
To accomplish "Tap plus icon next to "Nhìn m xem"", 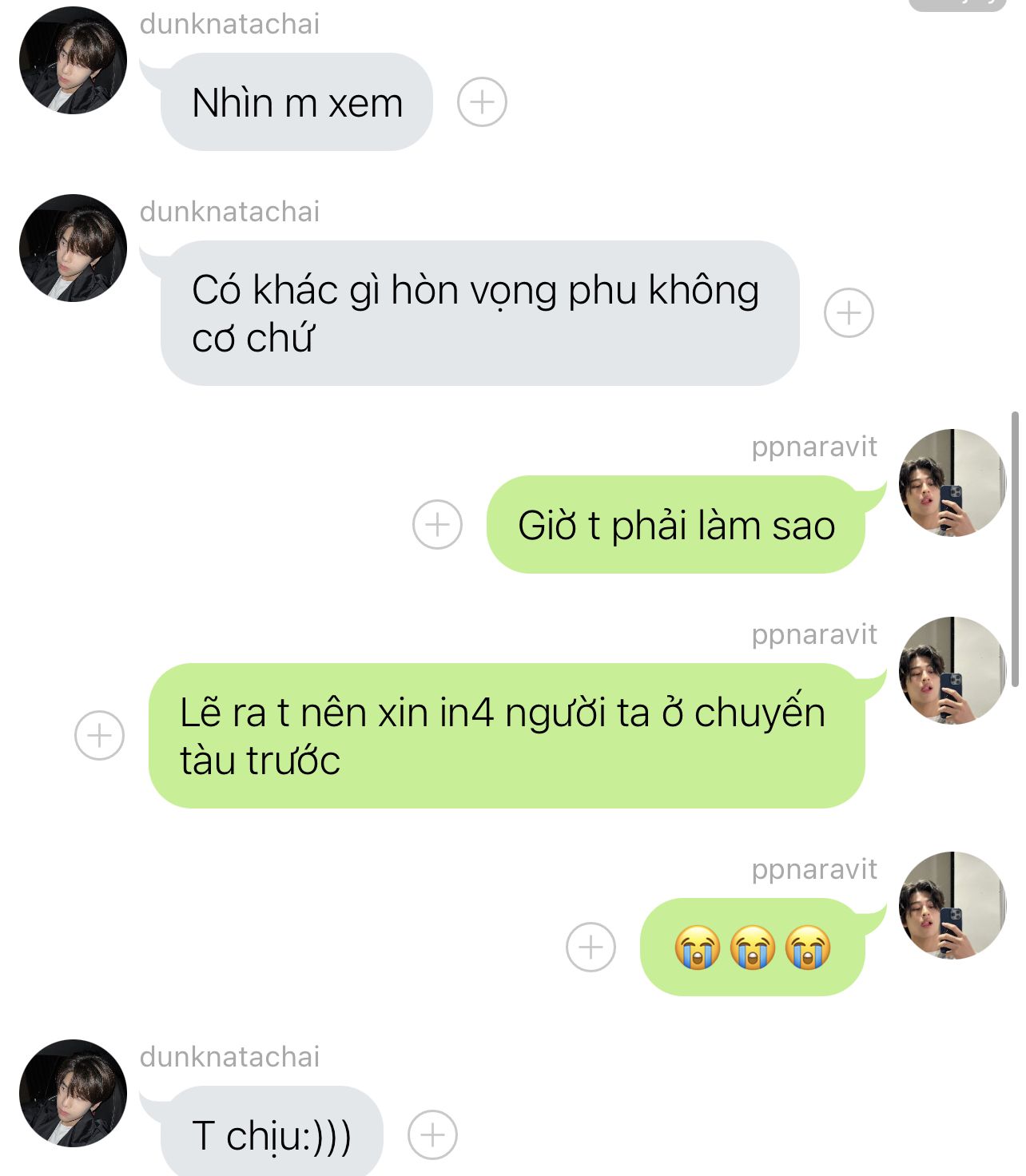I will click(x=482, y=102).
